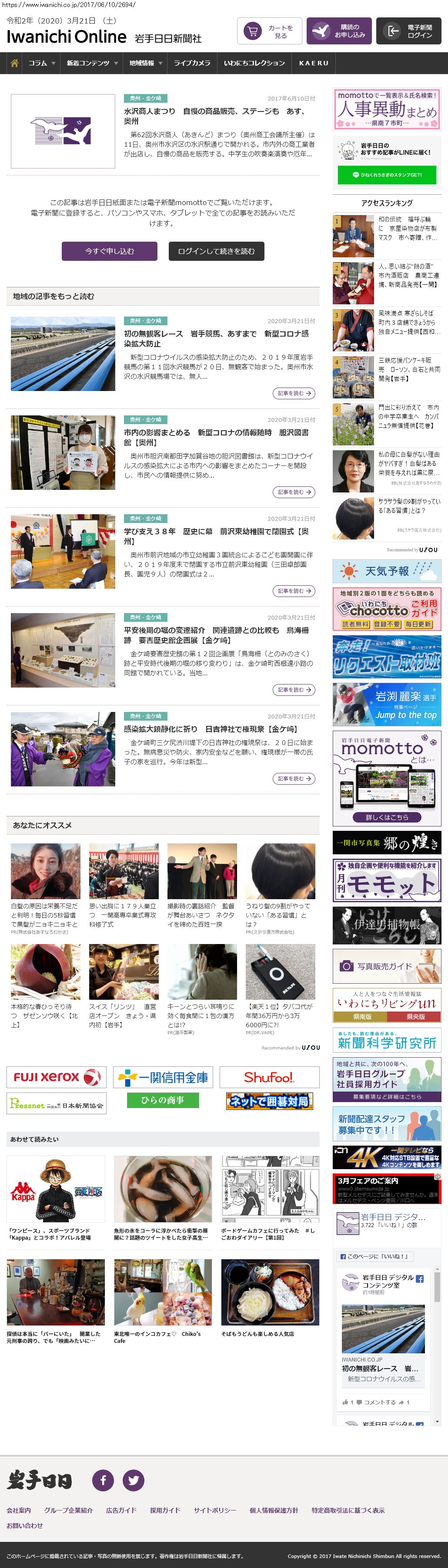
Task: Open ライブカメラ in the navigation bar
Action: pos(192,63)
